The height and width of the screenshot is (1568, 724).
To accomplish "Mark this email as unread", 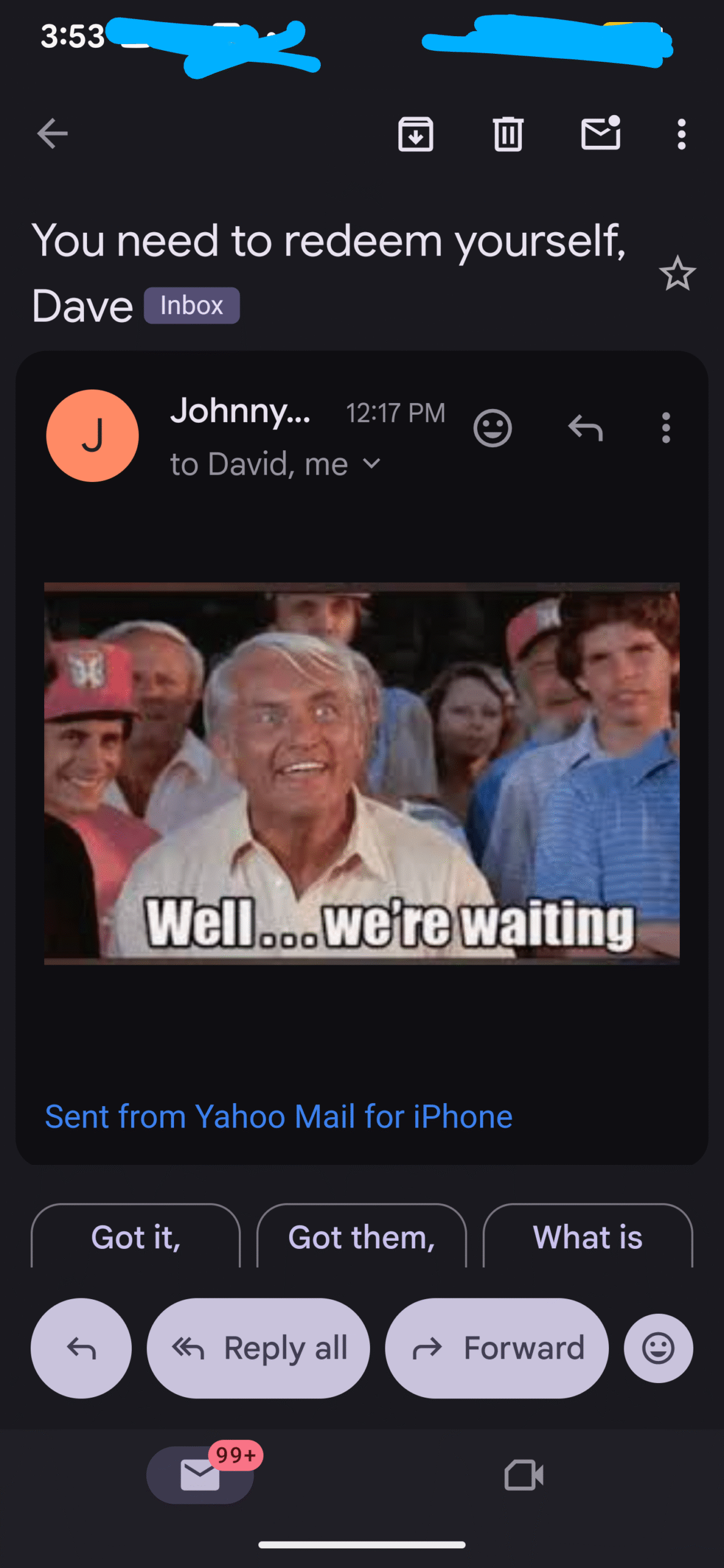I will [x=600, y=133].
